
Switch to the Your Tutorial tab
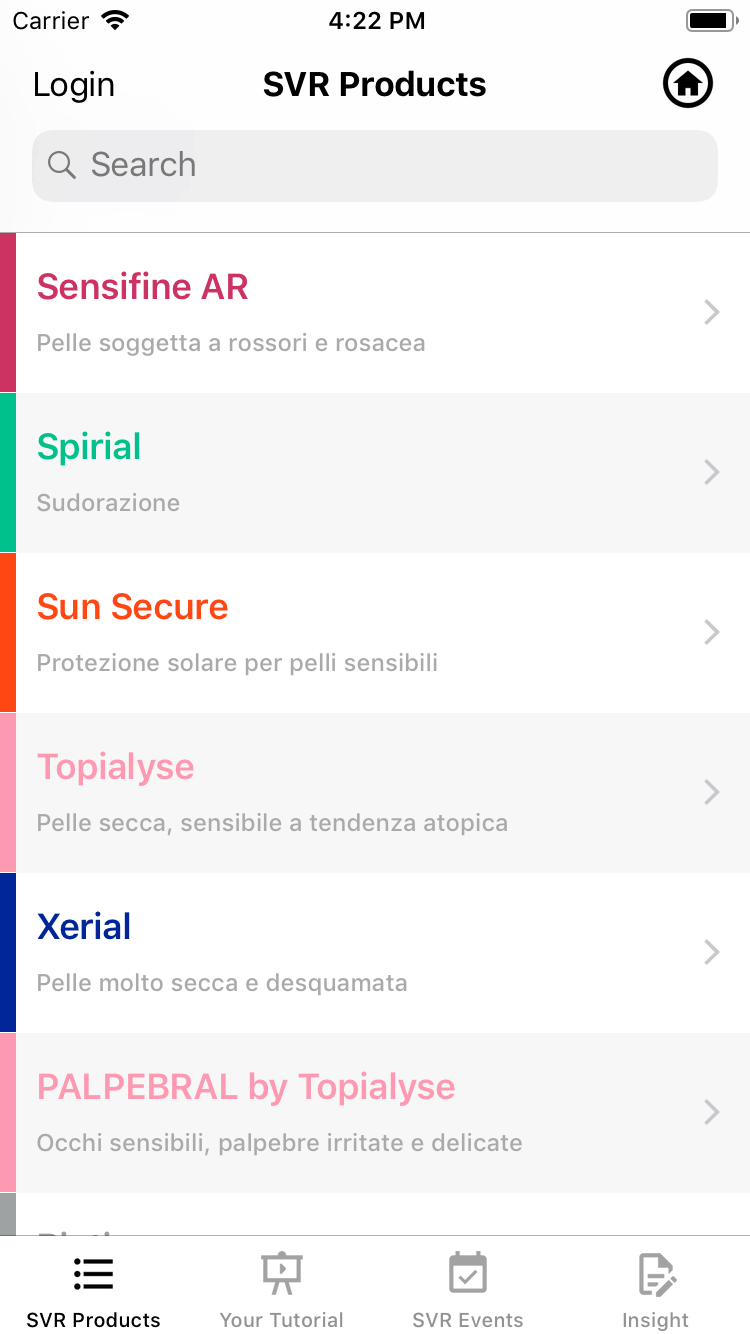(x=281, y=1289)
